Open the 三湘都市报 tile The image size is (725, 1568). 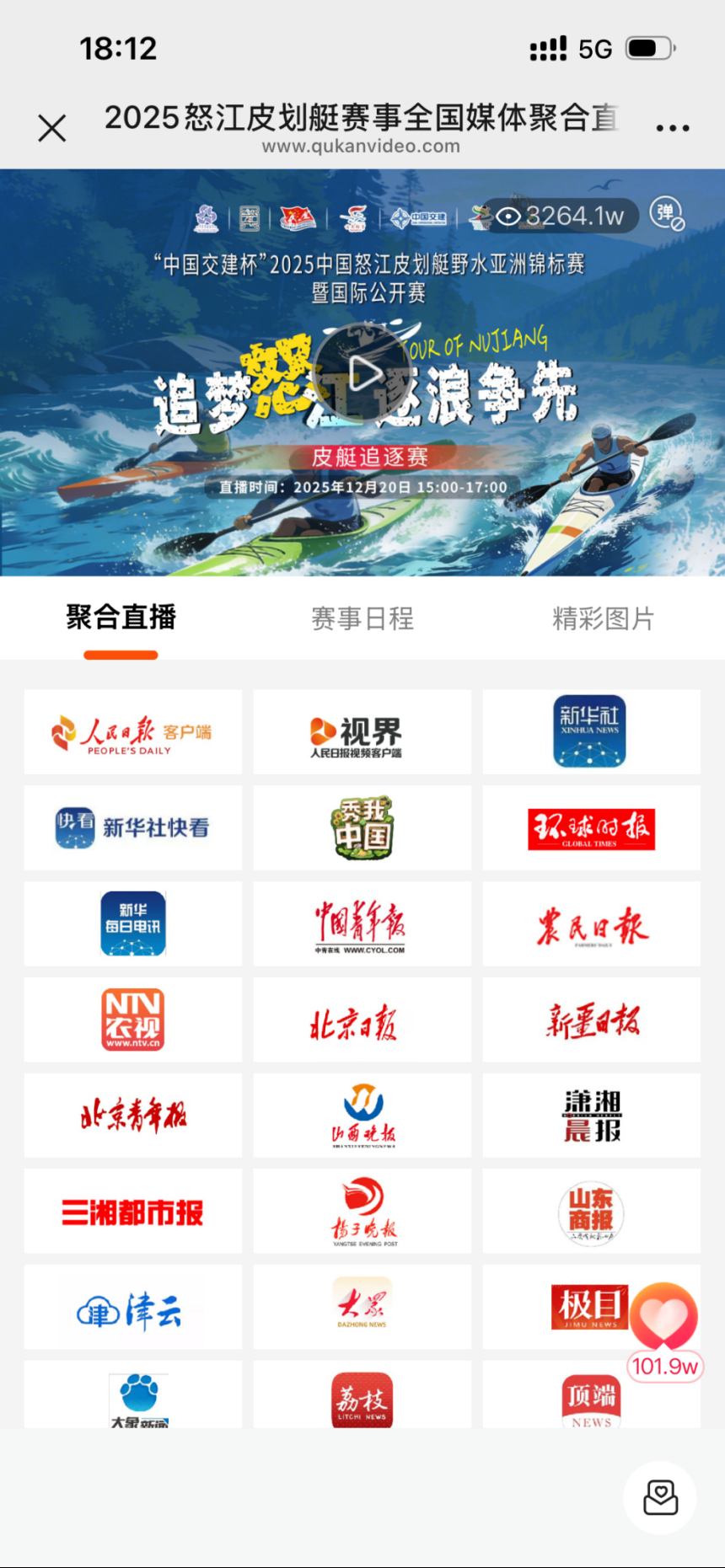click(x=133, y=1212)
